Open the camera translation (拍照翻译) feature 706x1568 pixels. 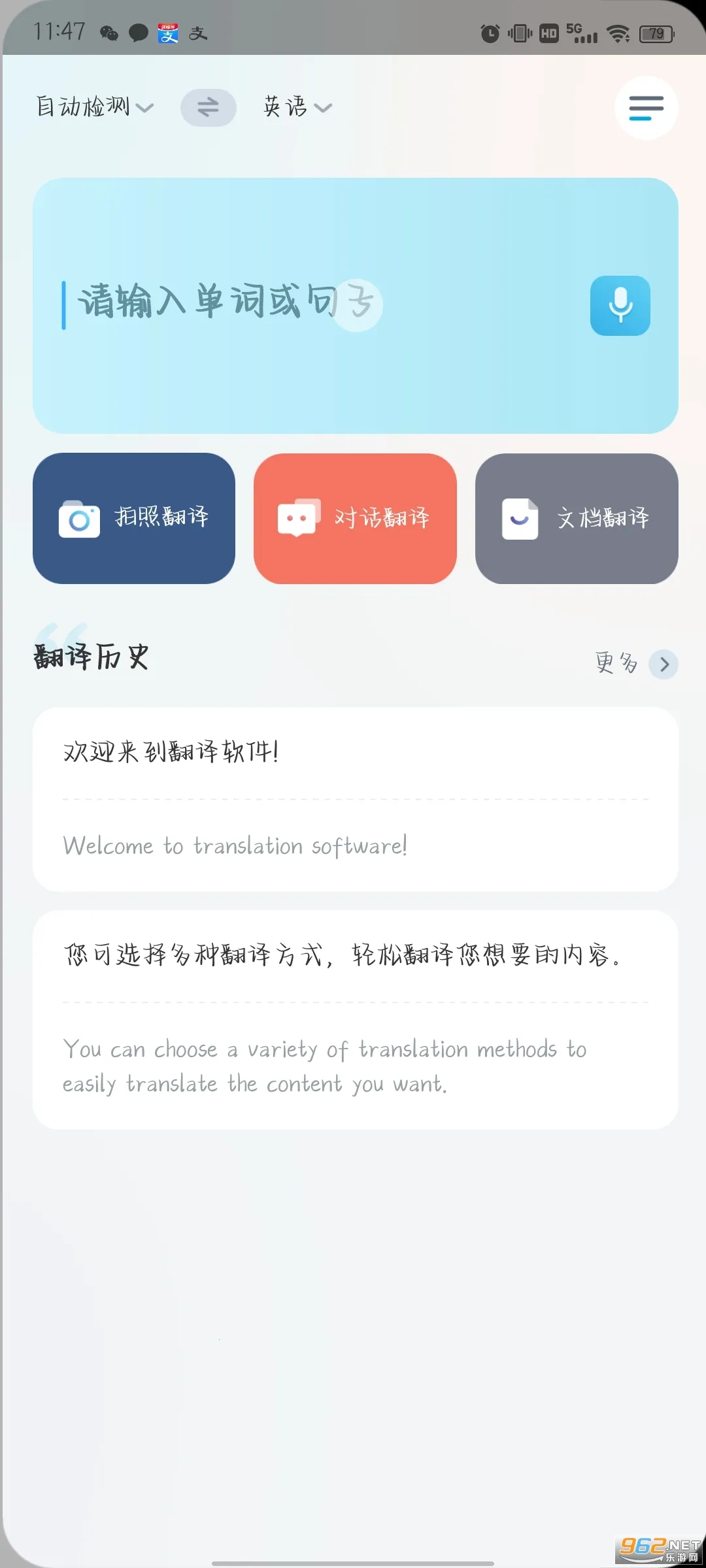tap(134, 517)
